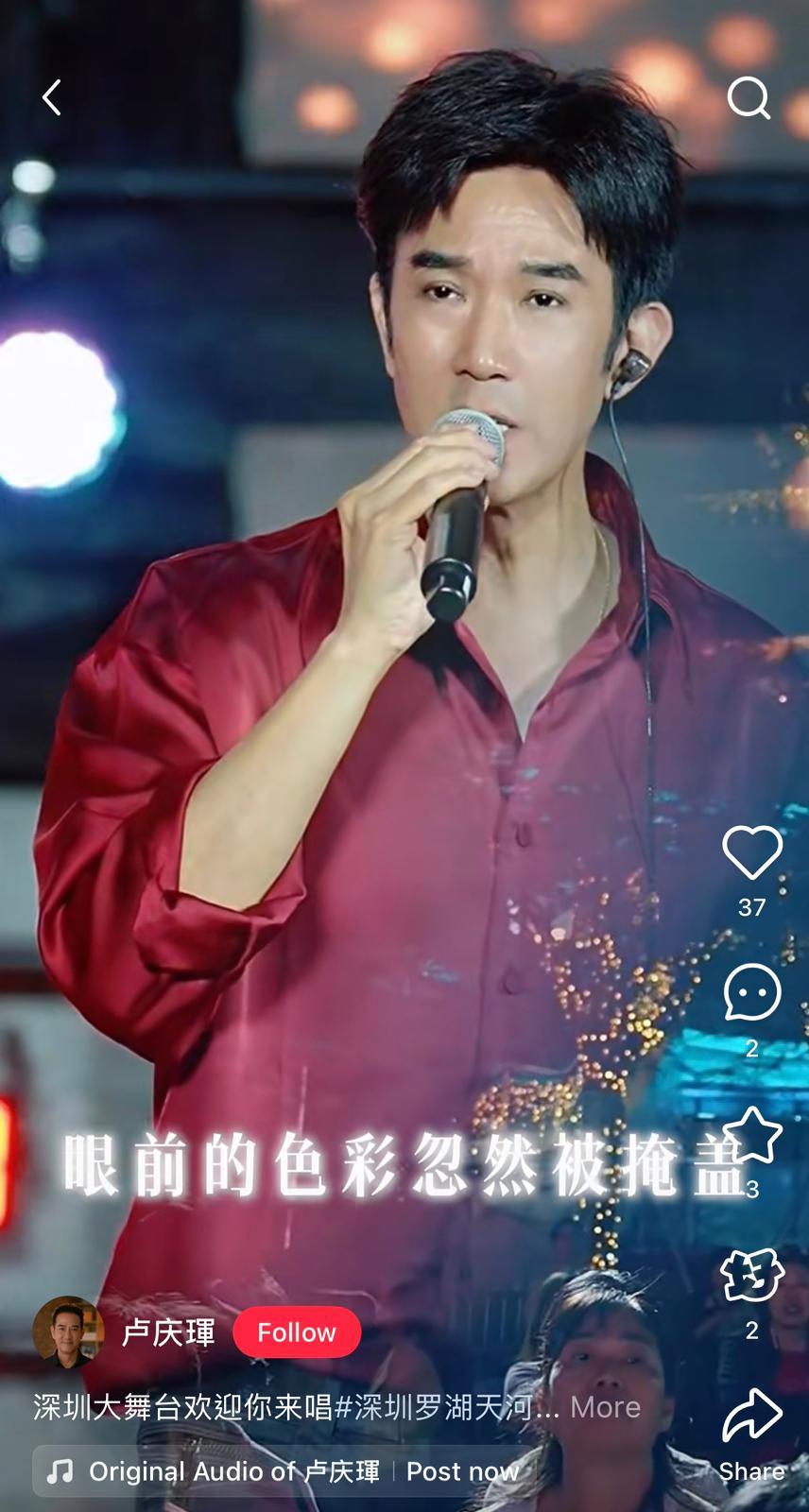Image resolution: width=809 pixels, height=1512 pixels.
Task: Open the search function
Action: [x=749, y=99]
